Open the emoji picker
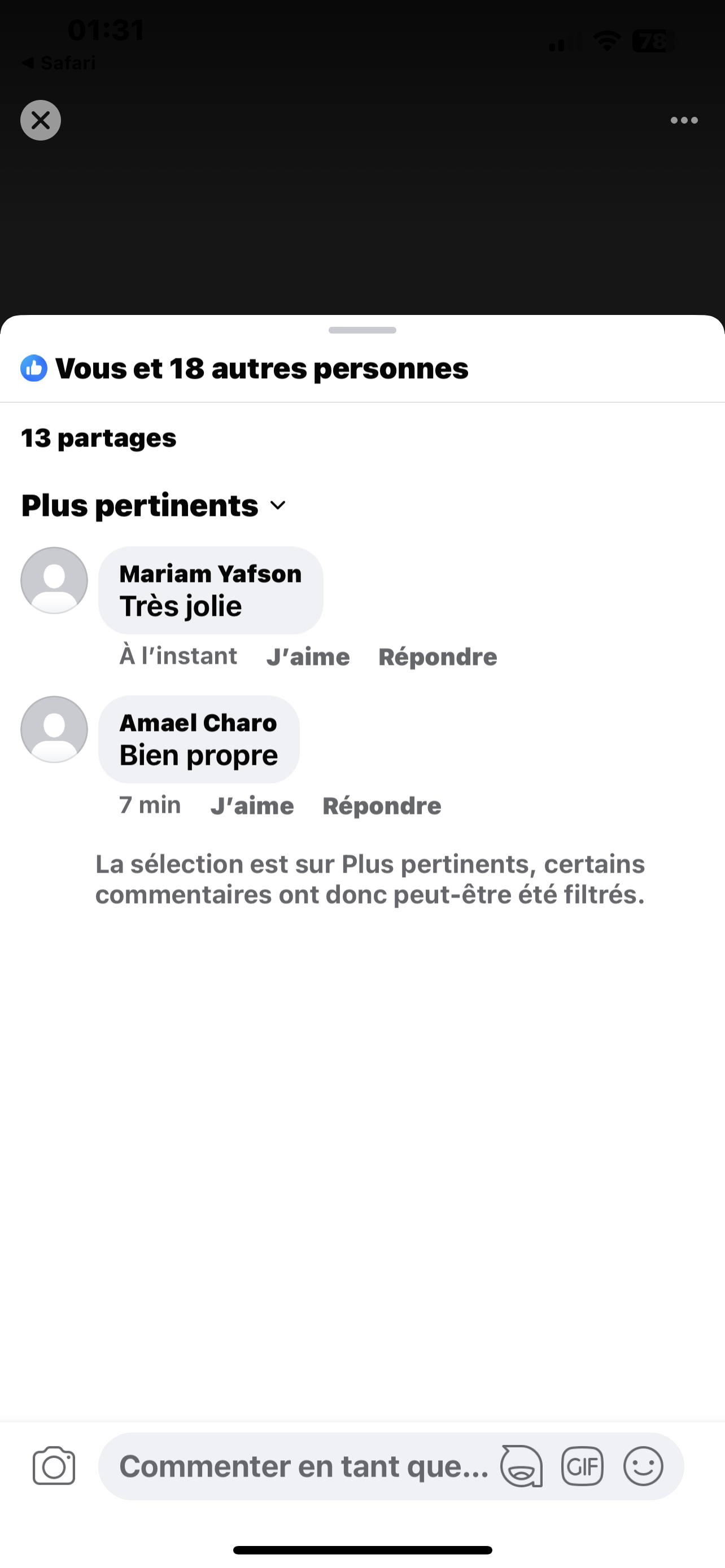The width and height of the screenshot is (725, 1568). [643, 1466]
